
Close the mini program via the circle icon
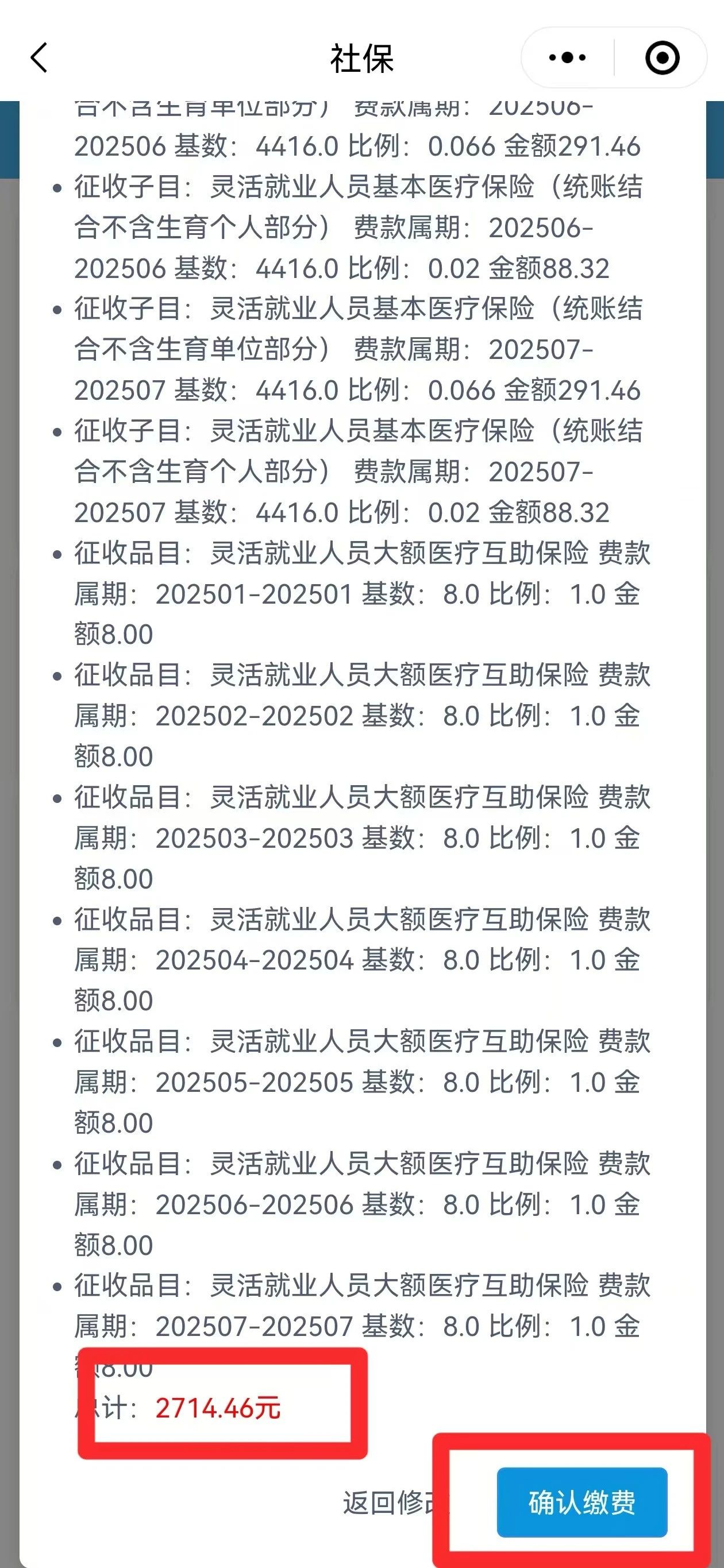661,59
